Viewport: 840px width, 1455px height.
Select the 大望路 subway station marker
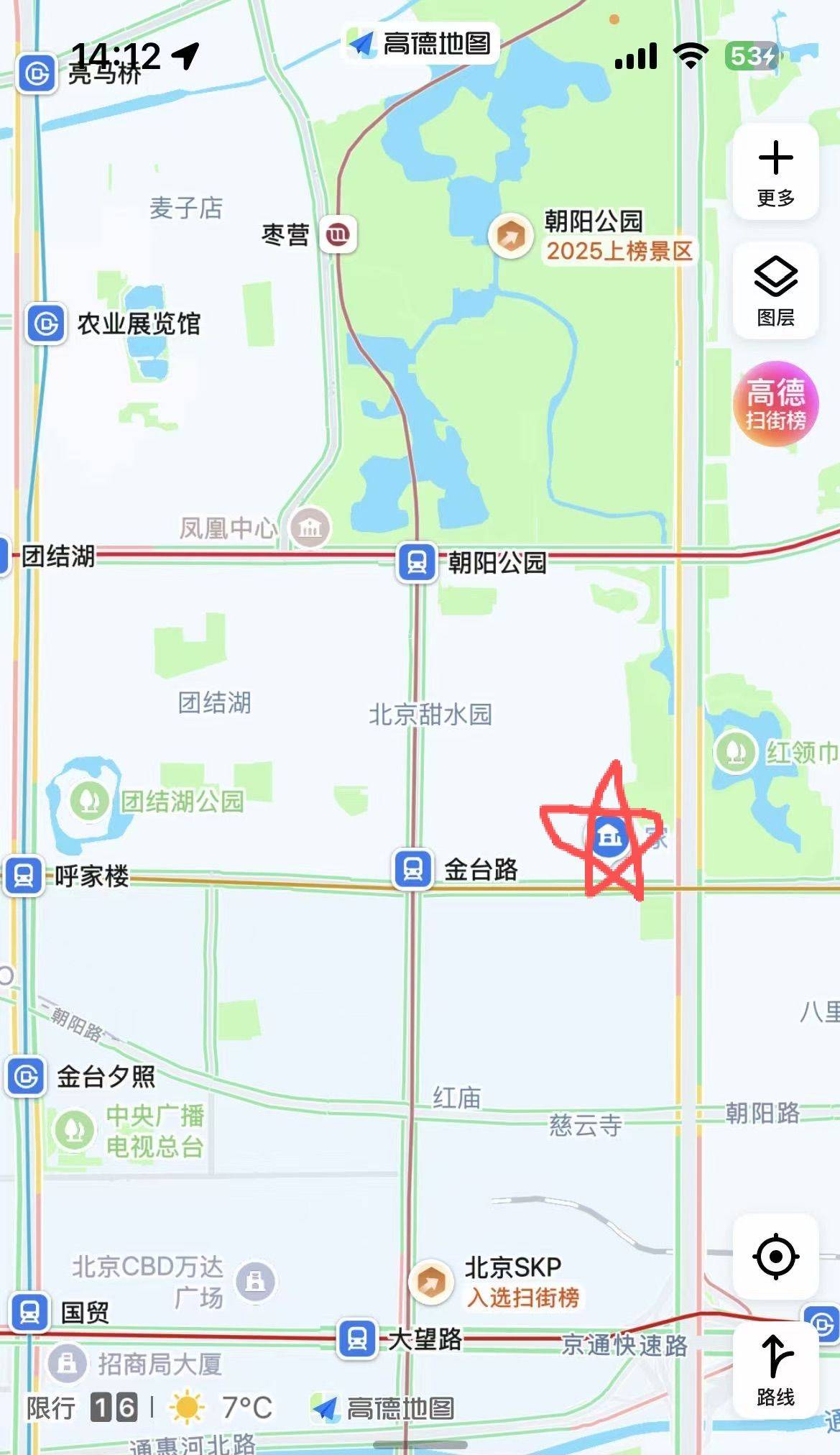pos(357,1338)
